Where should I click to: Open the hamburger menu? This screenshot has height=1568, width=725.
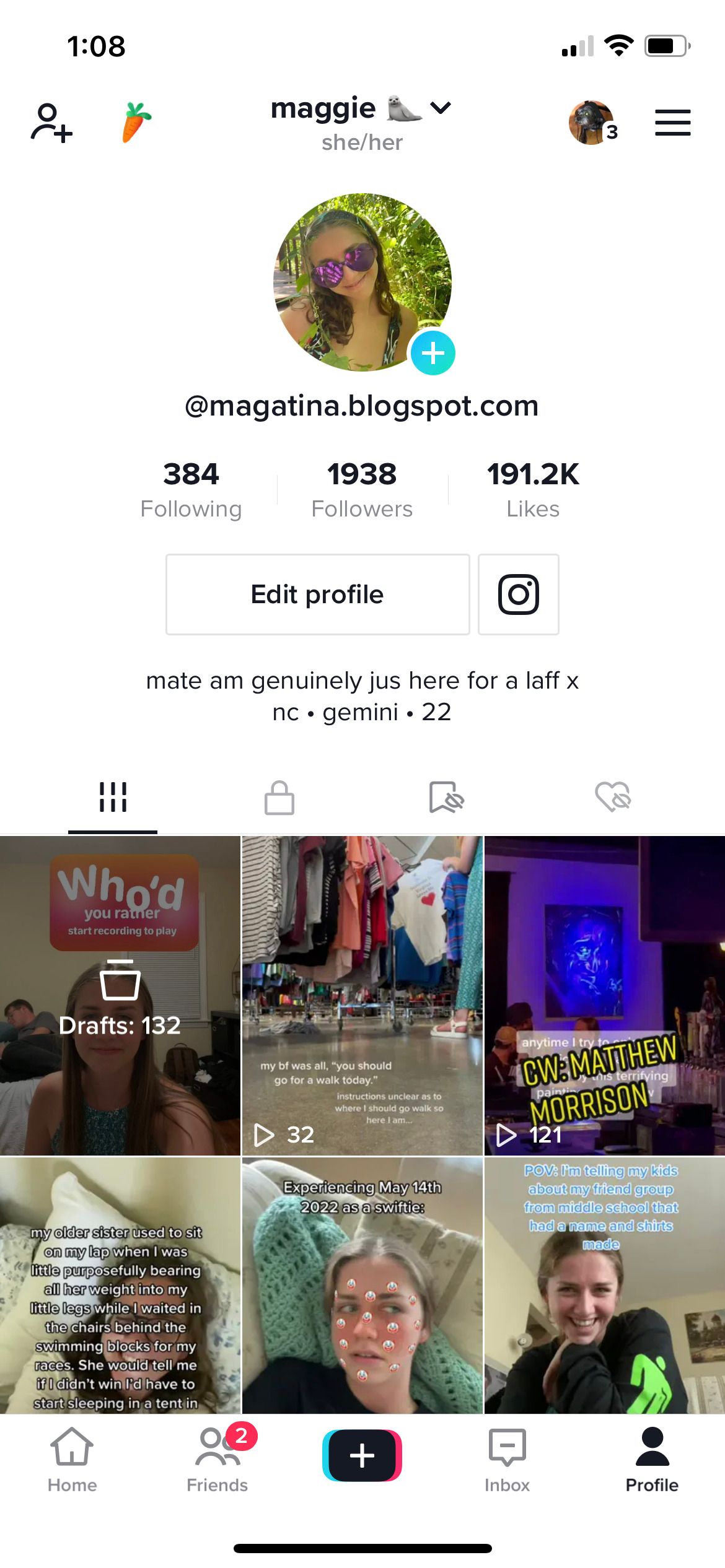click(x=672, y=123)
